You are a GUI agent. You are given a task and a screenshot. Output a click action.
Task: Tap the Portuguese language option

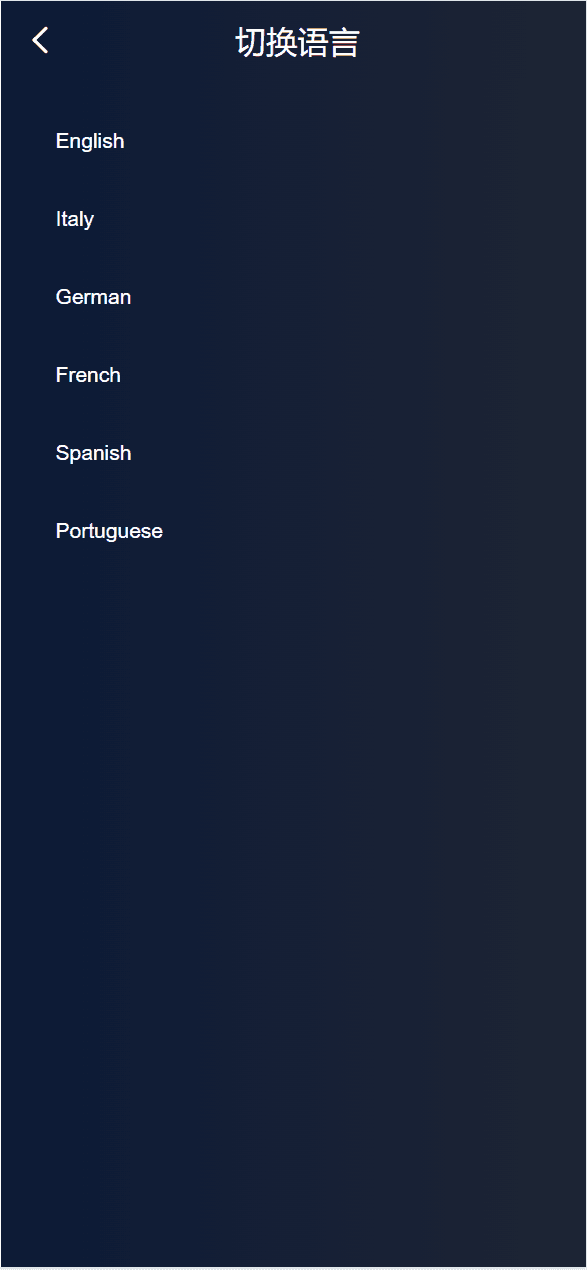pyautogui.click(x=109, y=531)
